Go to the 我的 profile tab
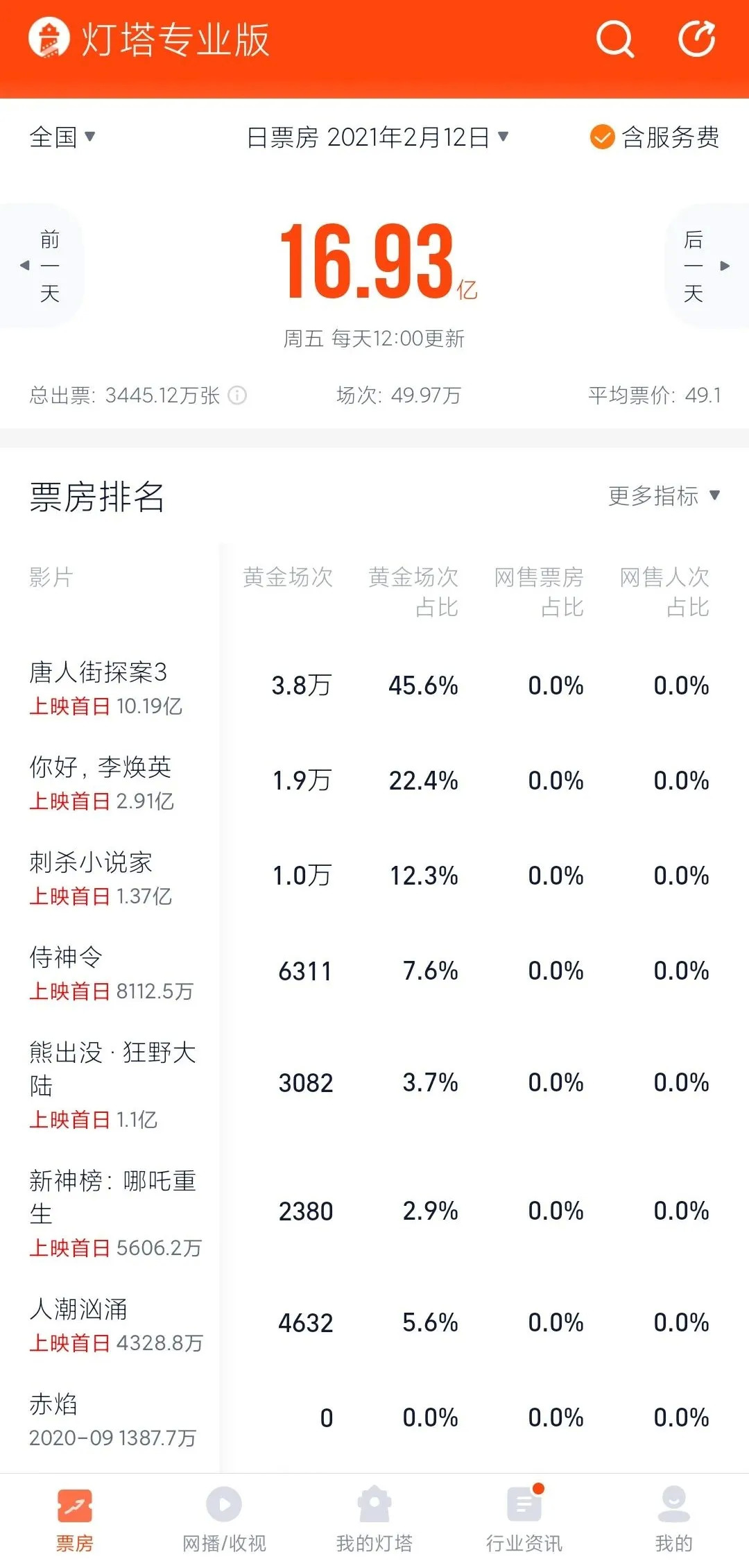The width and height of the screenshot is (749, 1568). pos(674,1519)
